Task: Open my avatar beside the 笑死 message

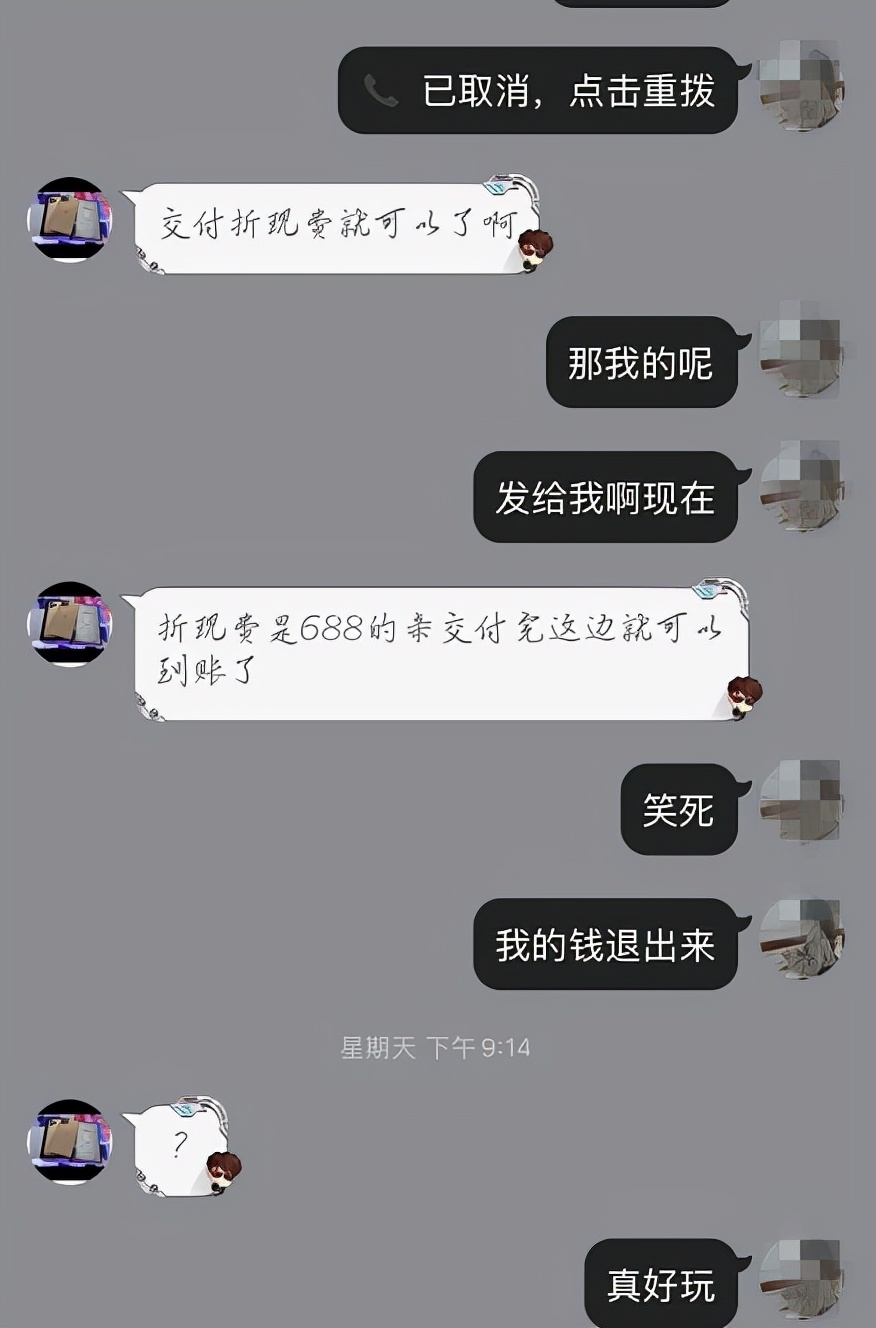Action: point(801,803)
